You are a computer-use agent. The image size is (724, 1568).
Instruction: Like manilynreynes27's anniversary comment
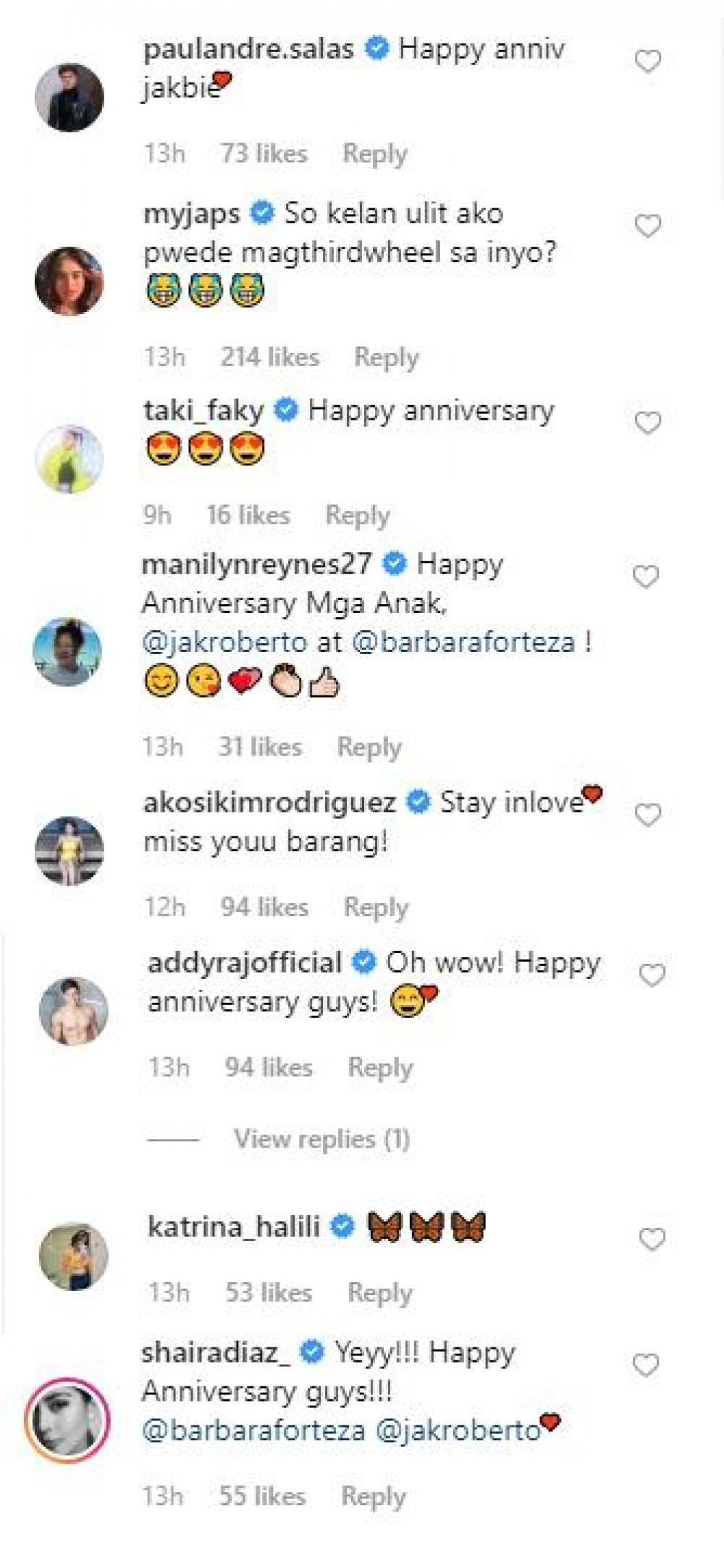pyautogui.click(x=646, y=577)
